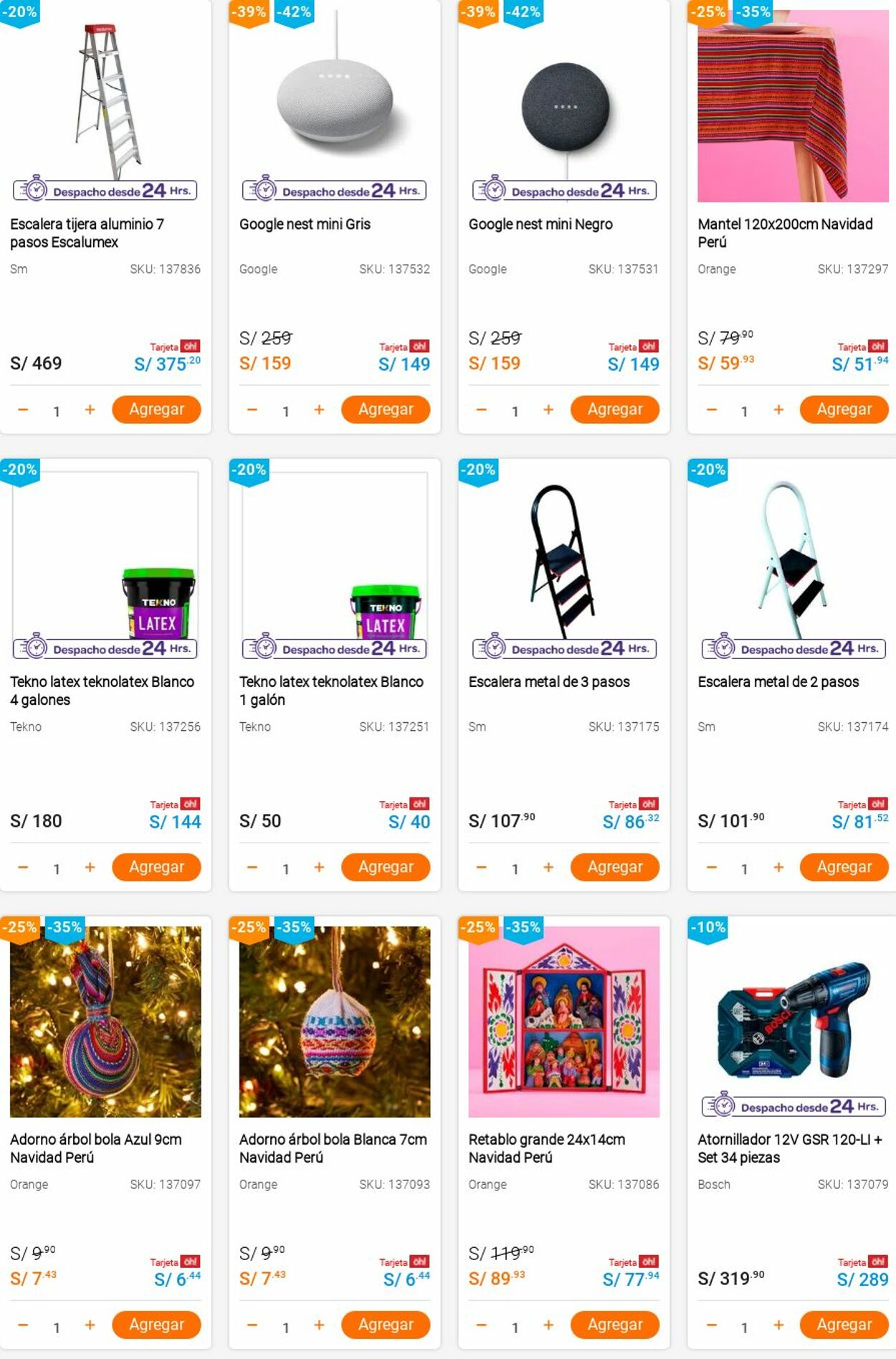Image resolution: width=896 pixels, height=1359 pixels.
Task: Decrease quantity of Adorno árbol bola Azul 9cm
Action: click(x=23, y=1325)
